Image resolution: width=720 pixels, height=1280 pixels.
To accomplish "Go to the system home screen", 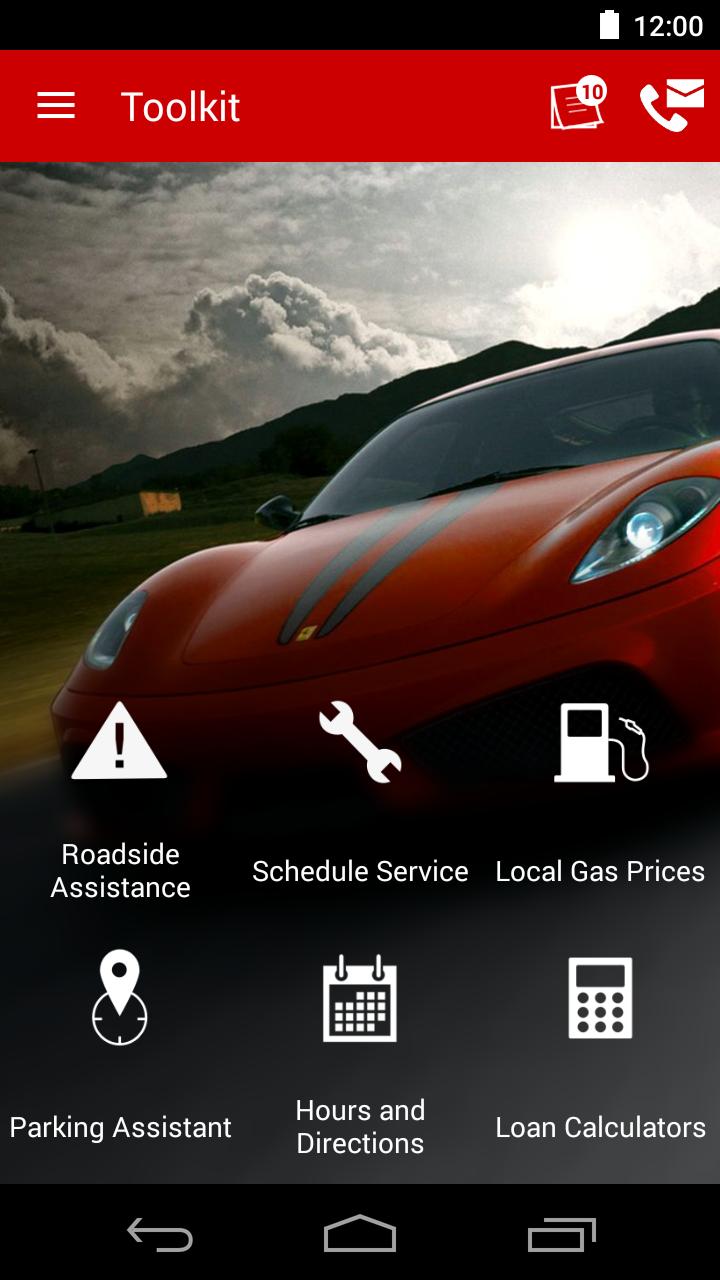I will click(x=360, y=1235).
